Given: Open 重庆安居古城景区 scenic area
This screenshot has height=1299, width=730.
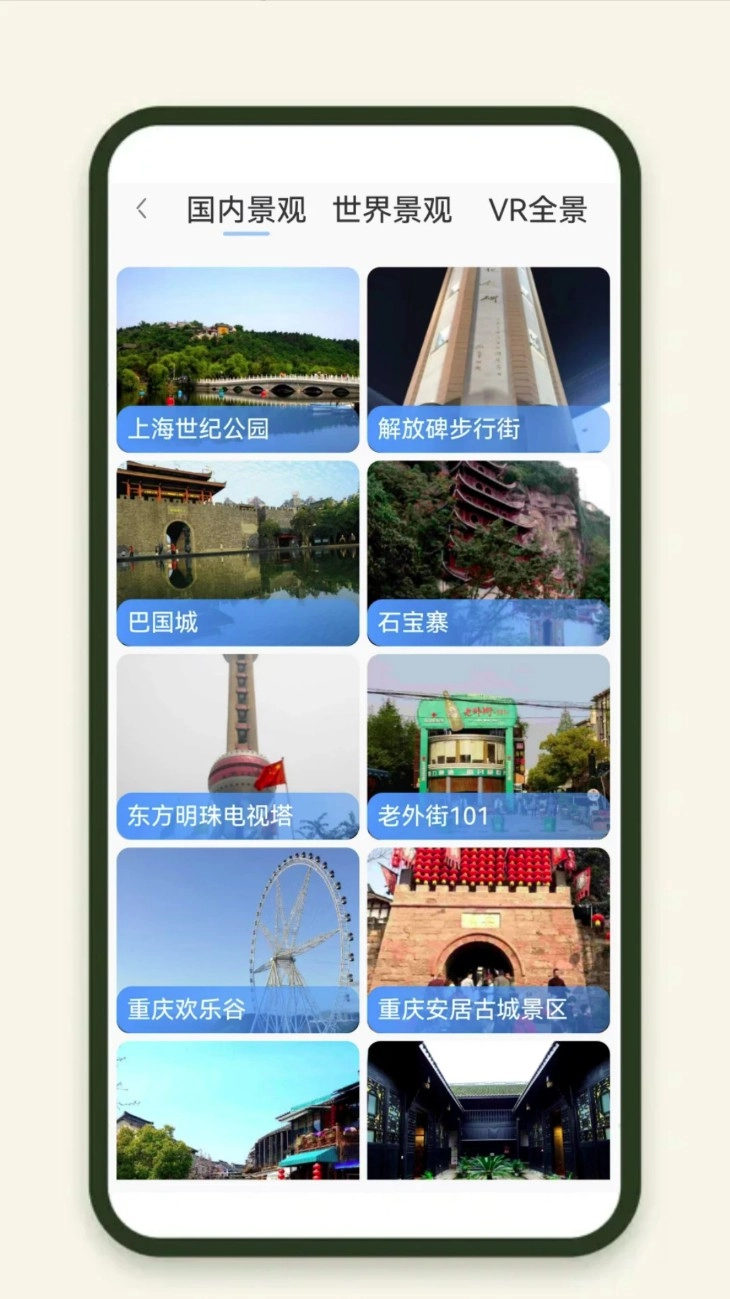Looking at the screenshot, I should click(487, 925).
